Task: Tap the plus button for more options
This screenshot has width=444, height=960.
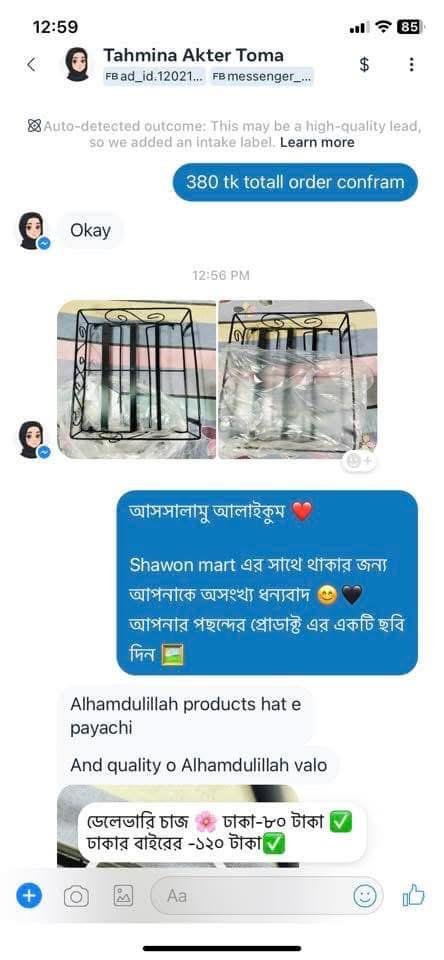Action: [x=29, y=896]
